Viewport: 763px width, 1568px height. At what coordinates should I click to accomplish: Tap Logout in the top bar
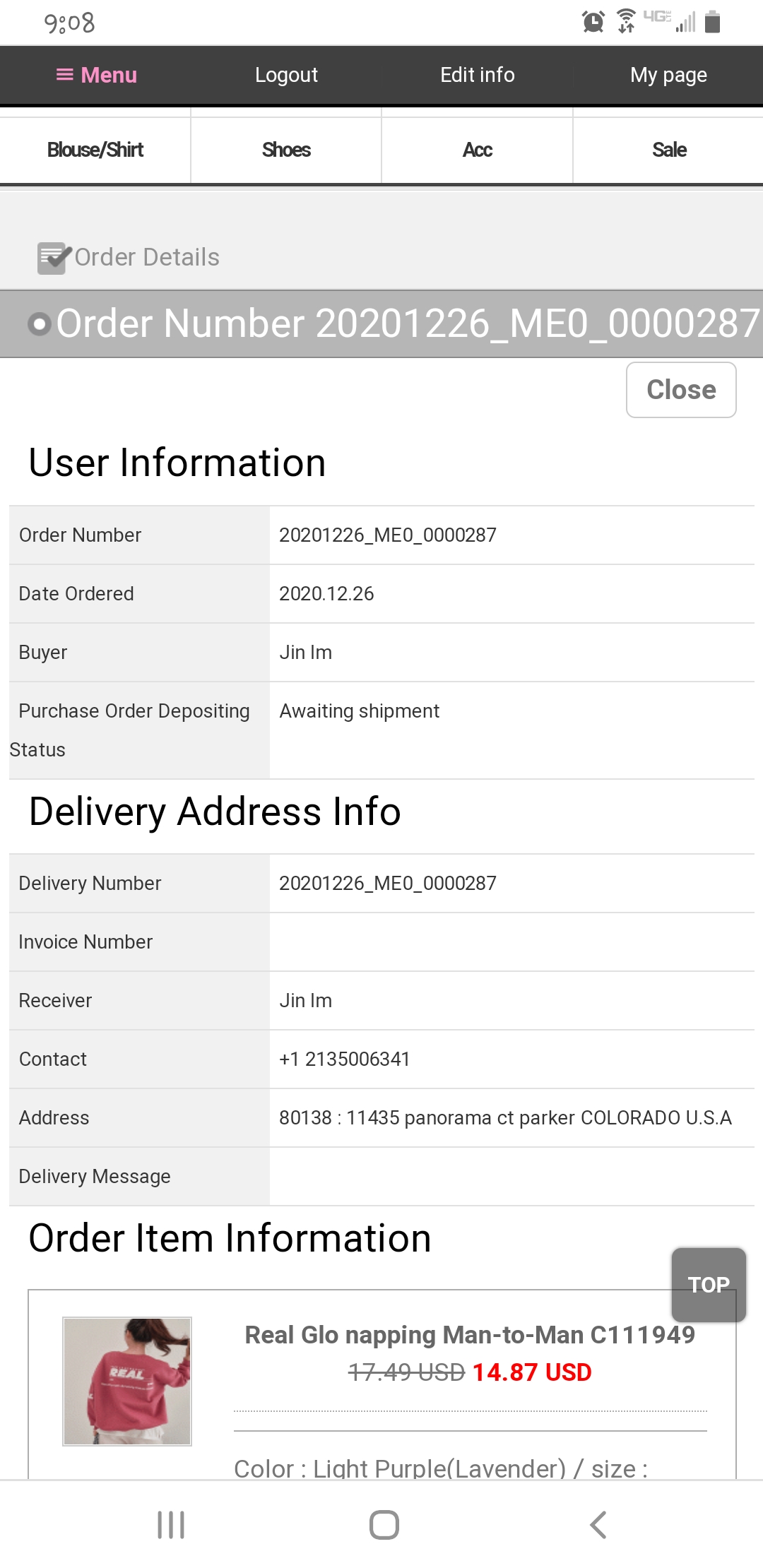tap(286, 75)
